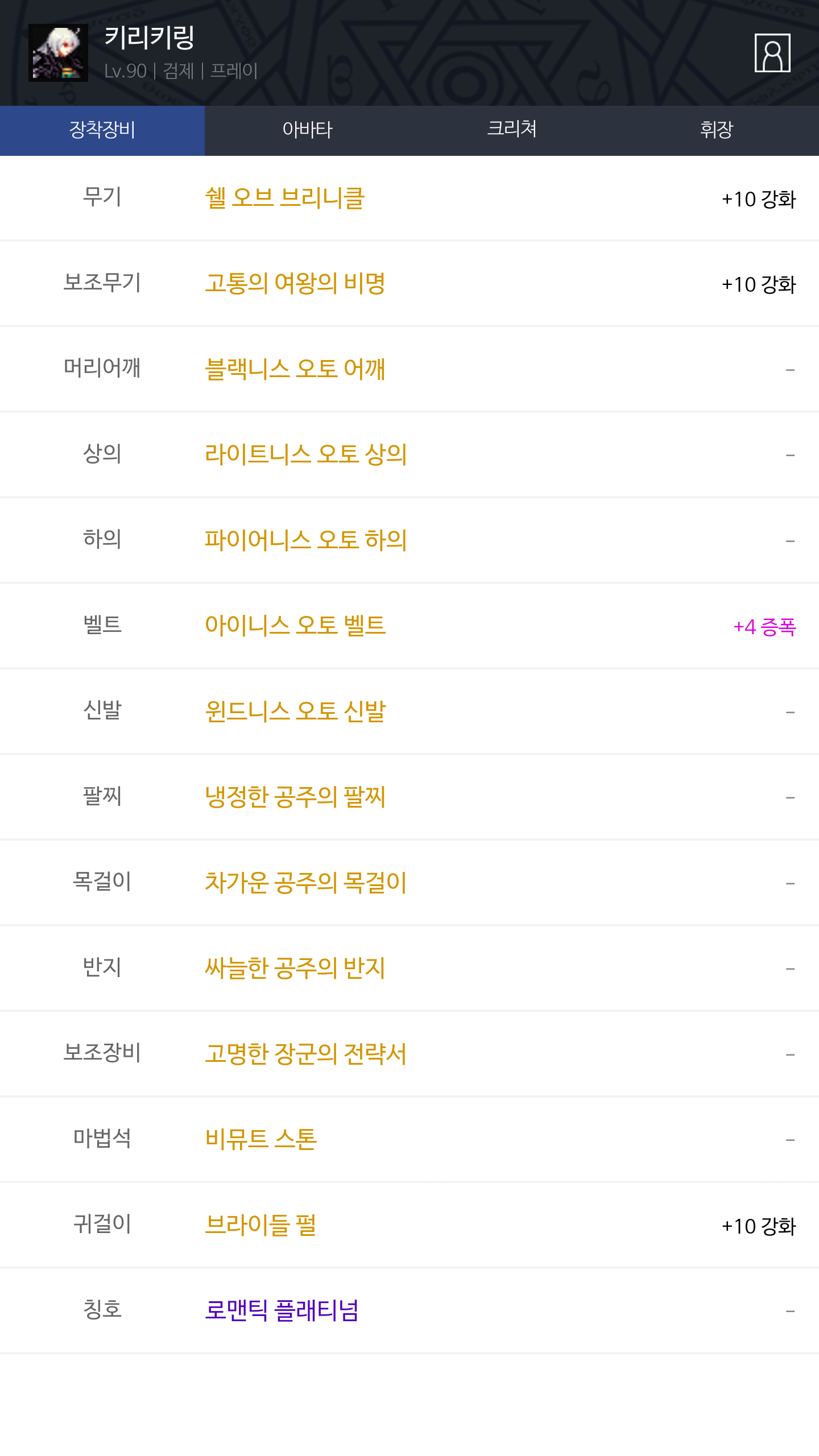Switch to the 아바타 tab
Screen dimensions: 819x1456
307,130
